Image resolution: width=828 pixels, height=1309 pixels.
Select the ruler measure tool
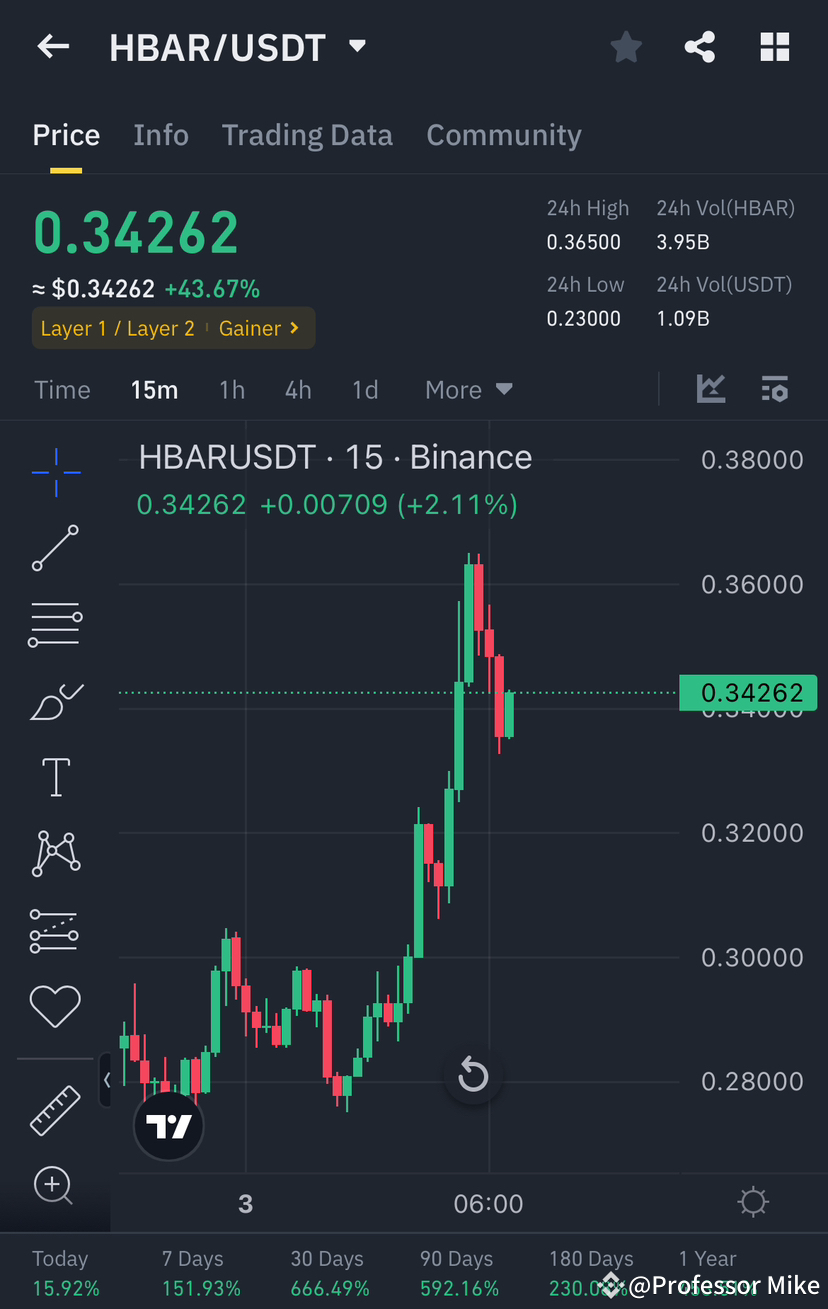point(55,1110)
